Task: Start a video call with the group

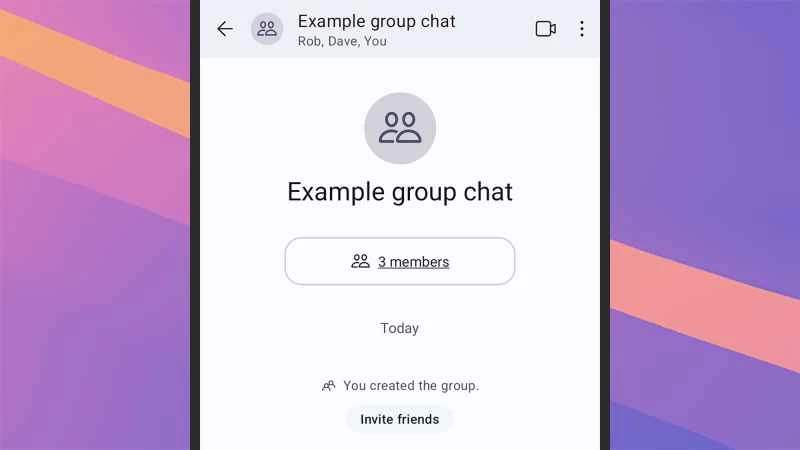Action: 545,29
